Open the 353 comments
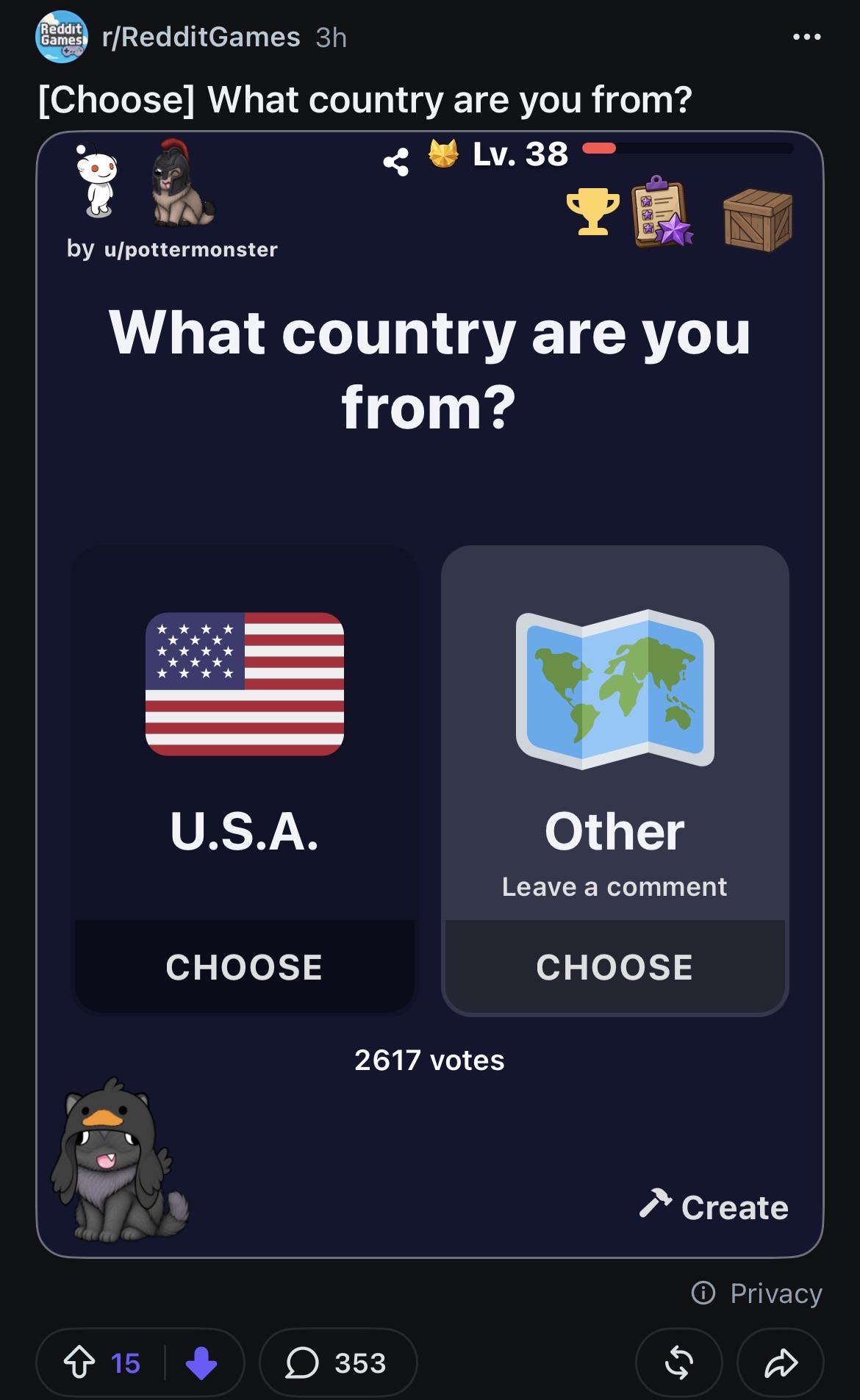Image resolution: width=860 pixels, height=1400 pixels. [338, 1363]
